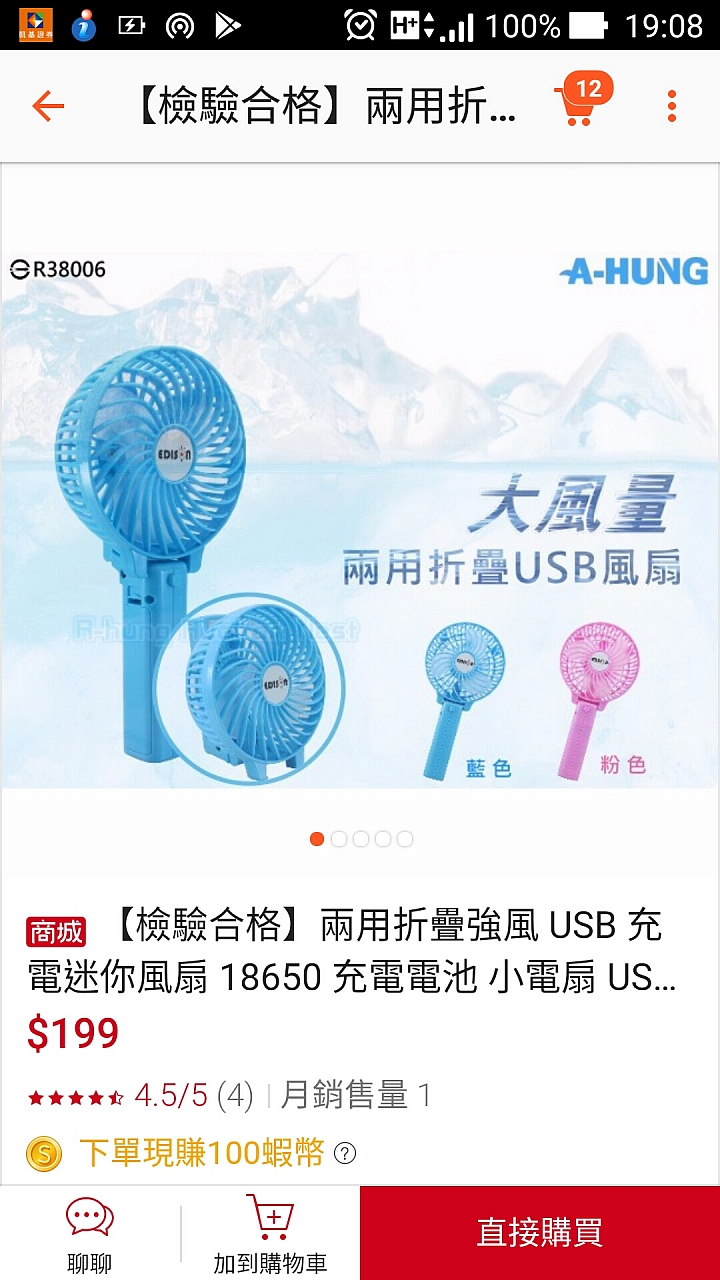
Task: Tap 直接購買 to buy now
Action: [540, 1233]
